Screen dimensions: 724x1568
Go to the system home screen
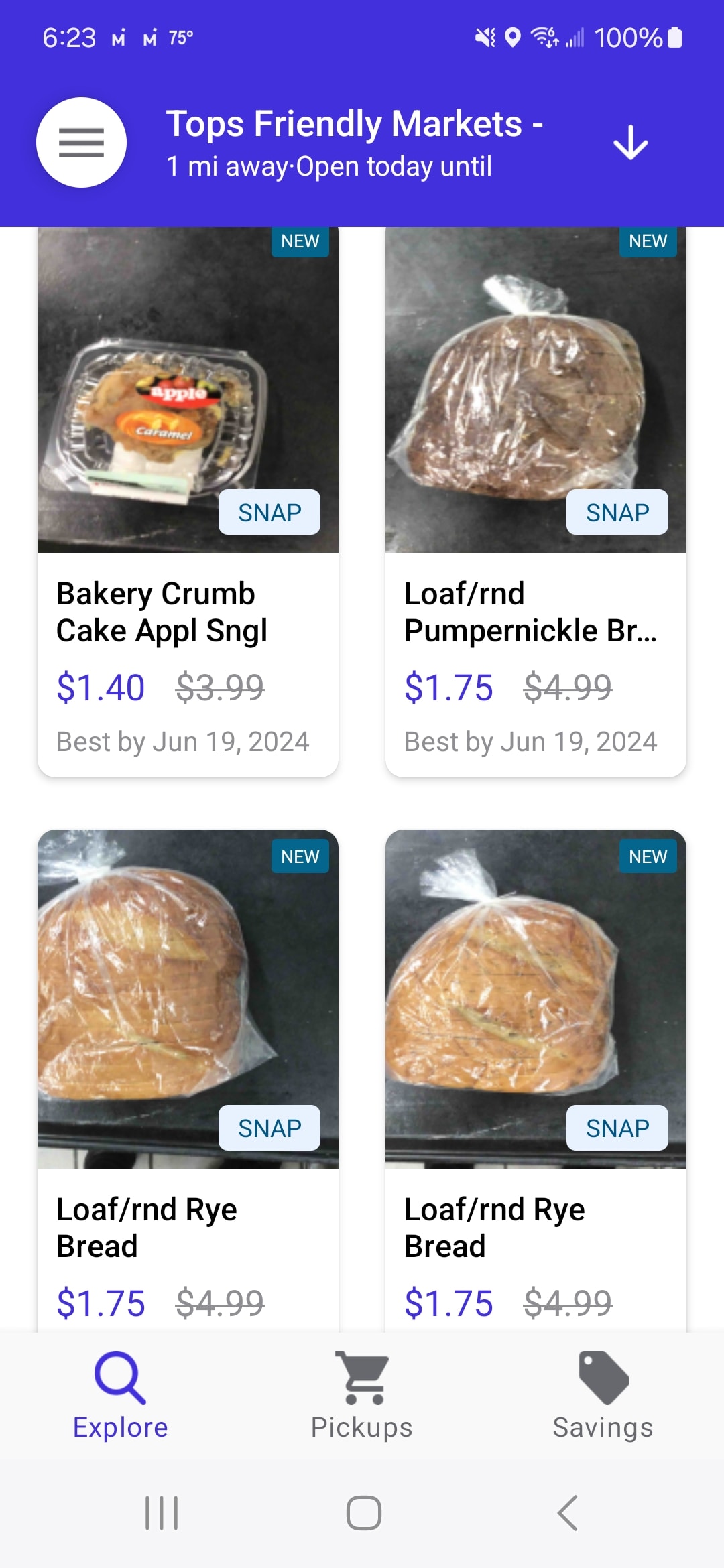click(x=363, y=1513)
